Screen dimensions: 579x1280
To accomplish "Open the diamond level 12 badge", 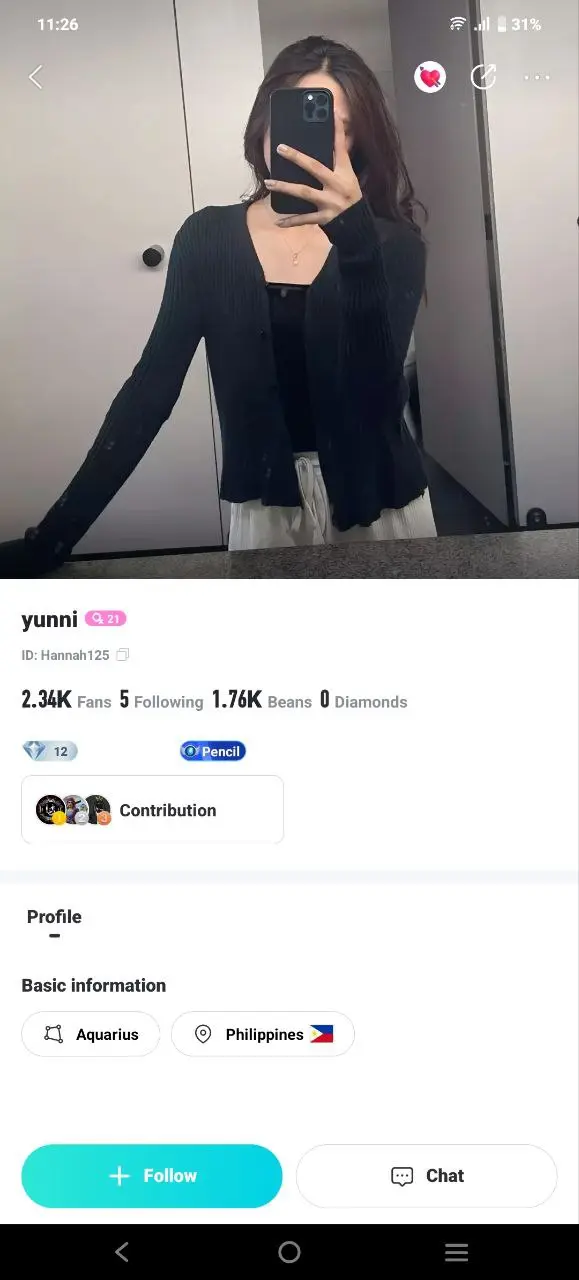I will [49, 751].
